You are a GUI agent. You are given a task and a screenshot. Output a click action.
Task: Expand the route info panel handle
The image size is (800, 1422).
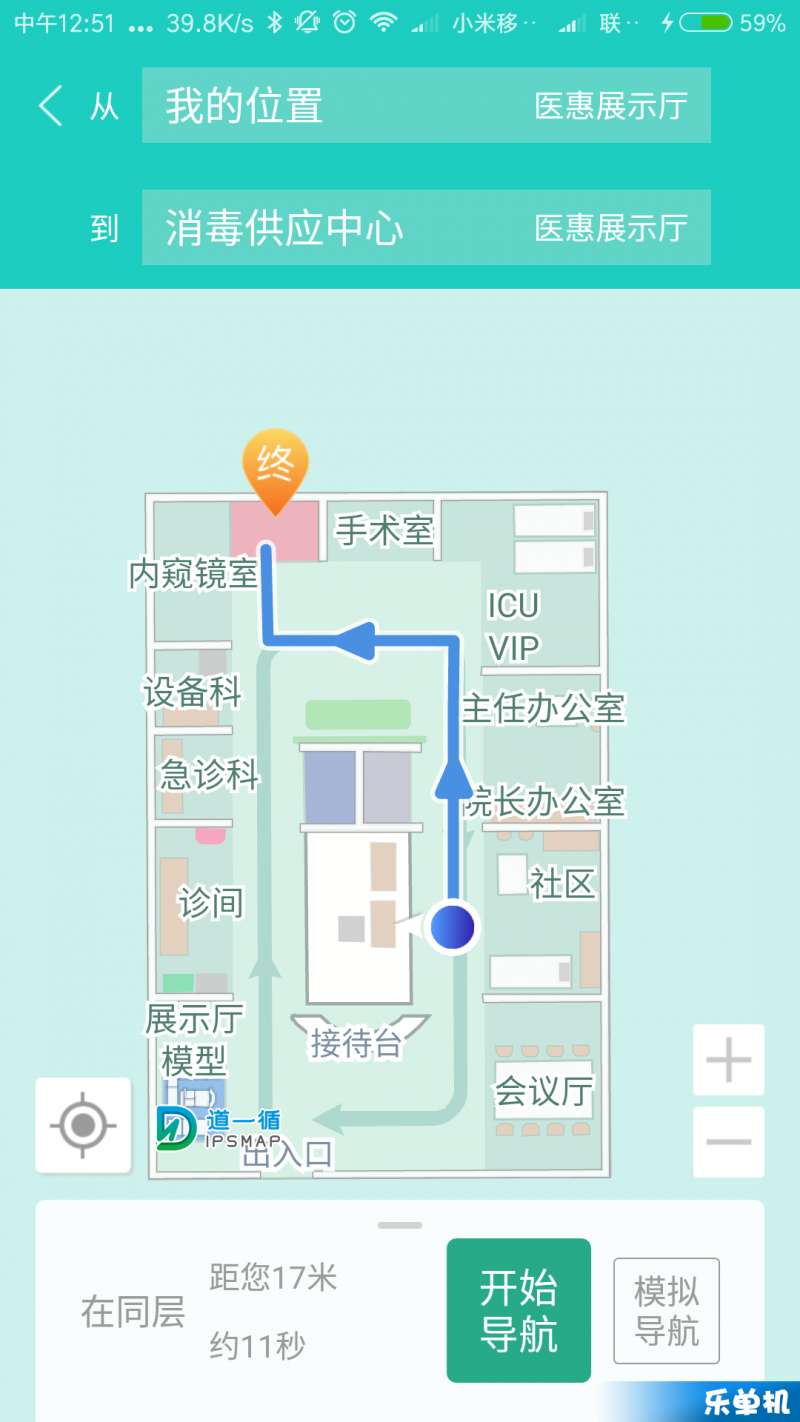click(400, 1225)
